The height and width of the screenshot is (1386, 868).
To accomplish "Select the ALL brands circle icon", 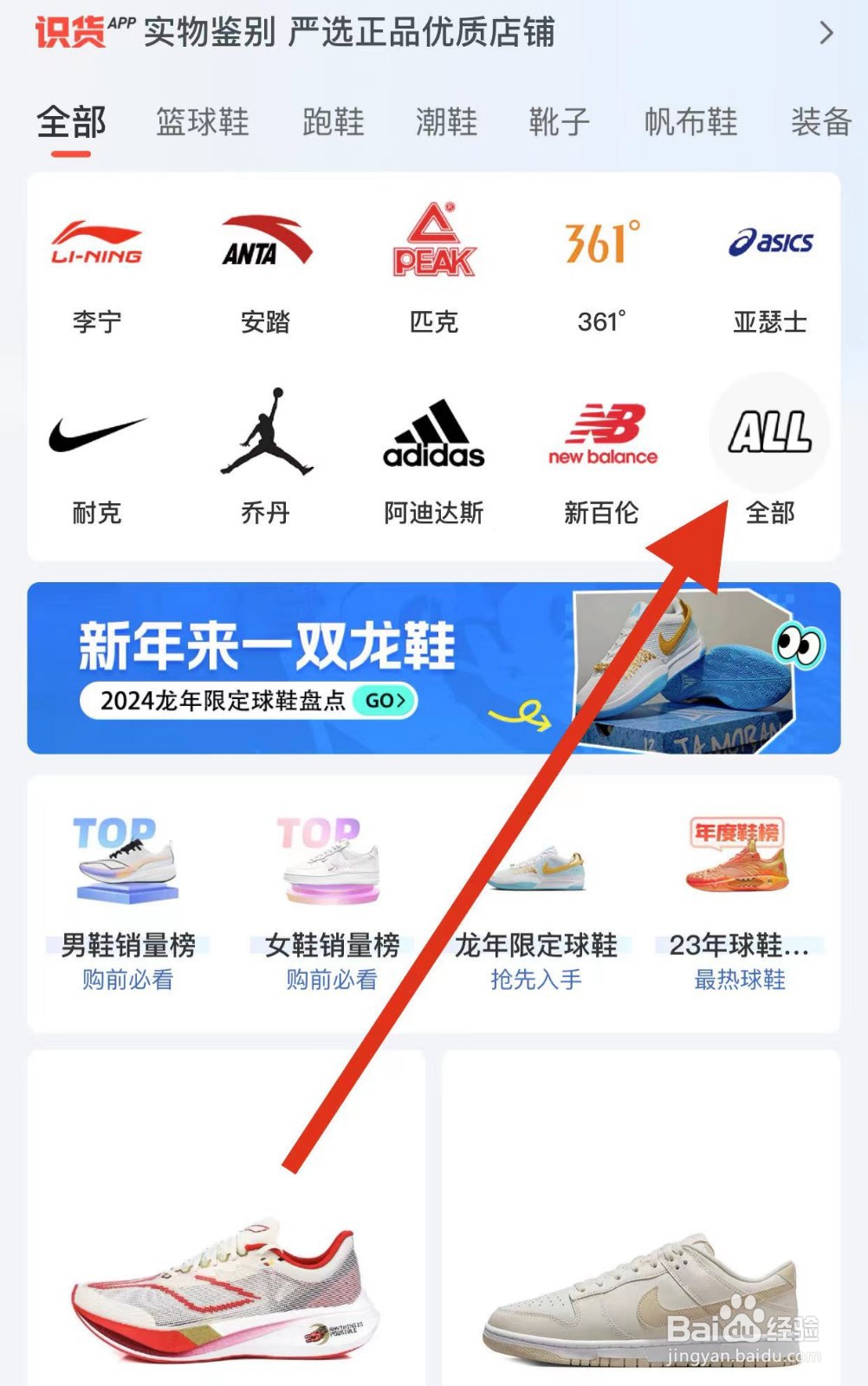I will coord(768,436).
